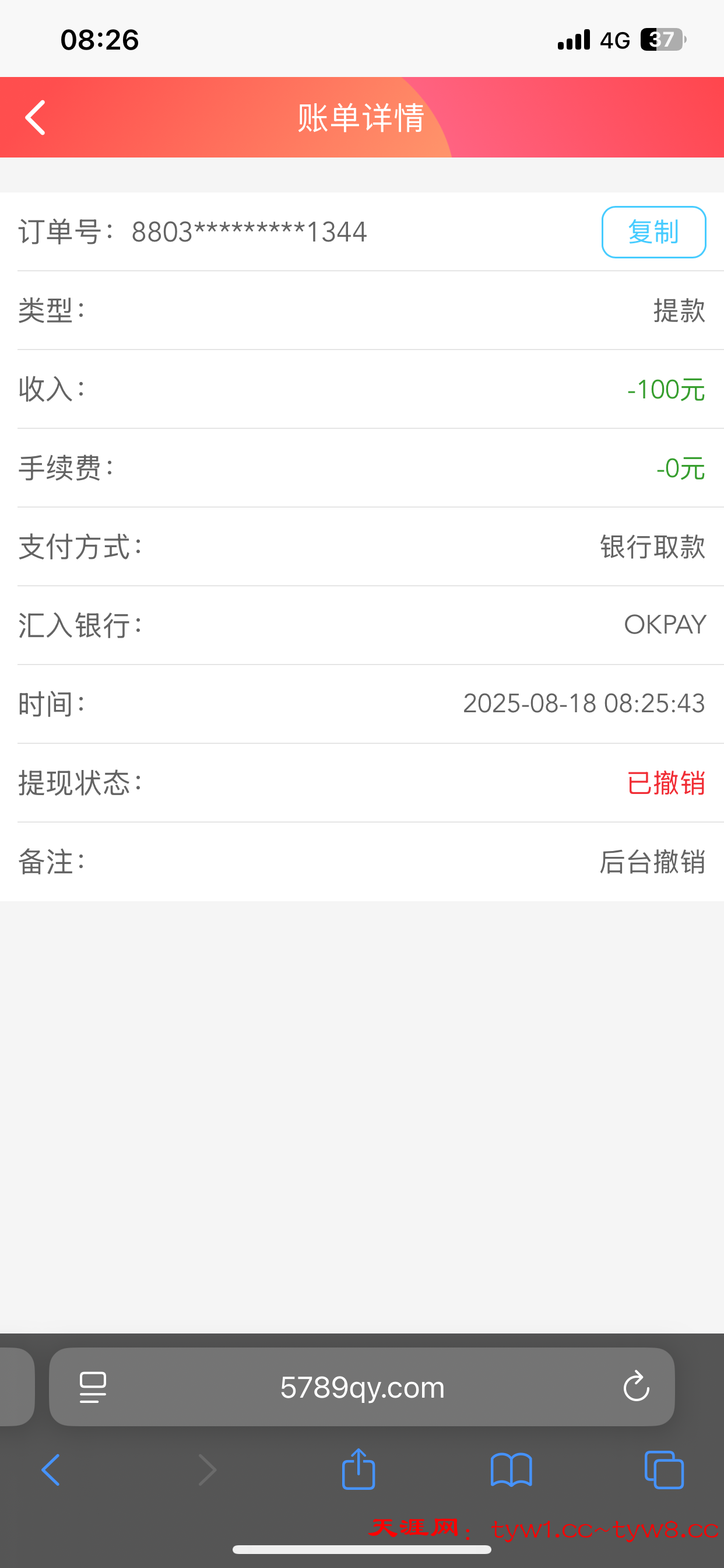This screenshot has width=724, height=1568.
Task: Show all open browser tabs
Action: coord(664,1470)
